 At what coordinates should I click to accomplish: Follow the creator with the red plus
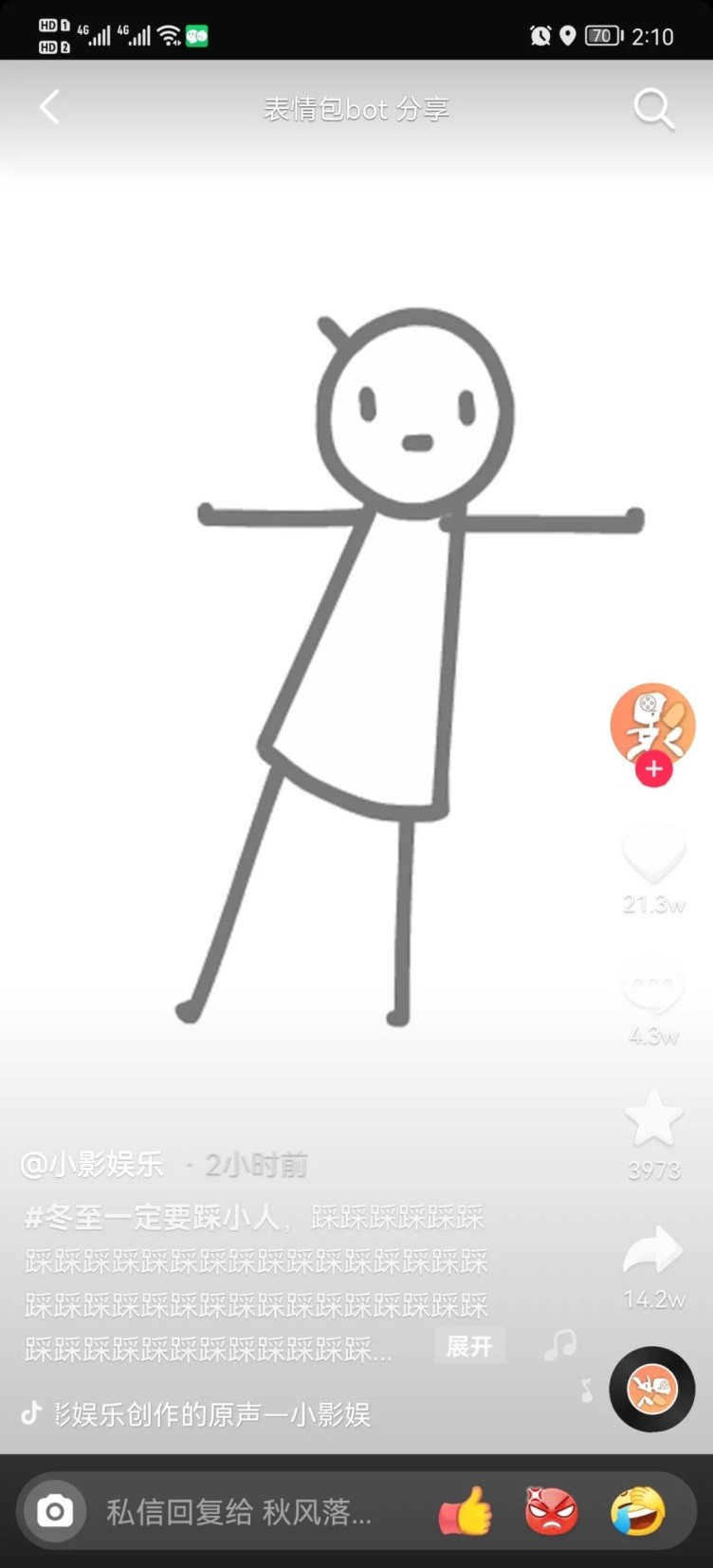(x=653, y=769)
